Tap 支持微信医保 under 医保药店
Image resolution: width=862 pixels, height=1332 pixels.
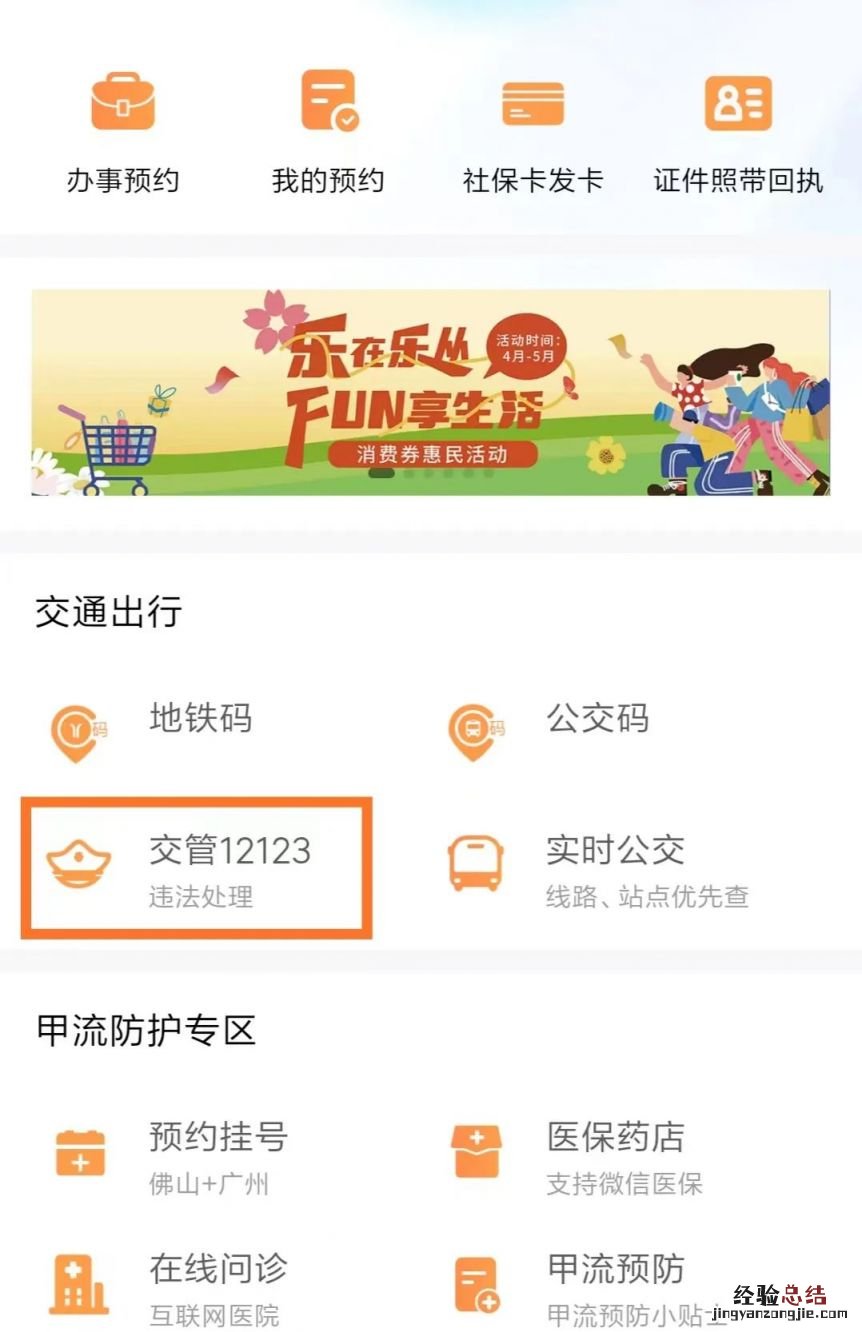[621, 1186]
